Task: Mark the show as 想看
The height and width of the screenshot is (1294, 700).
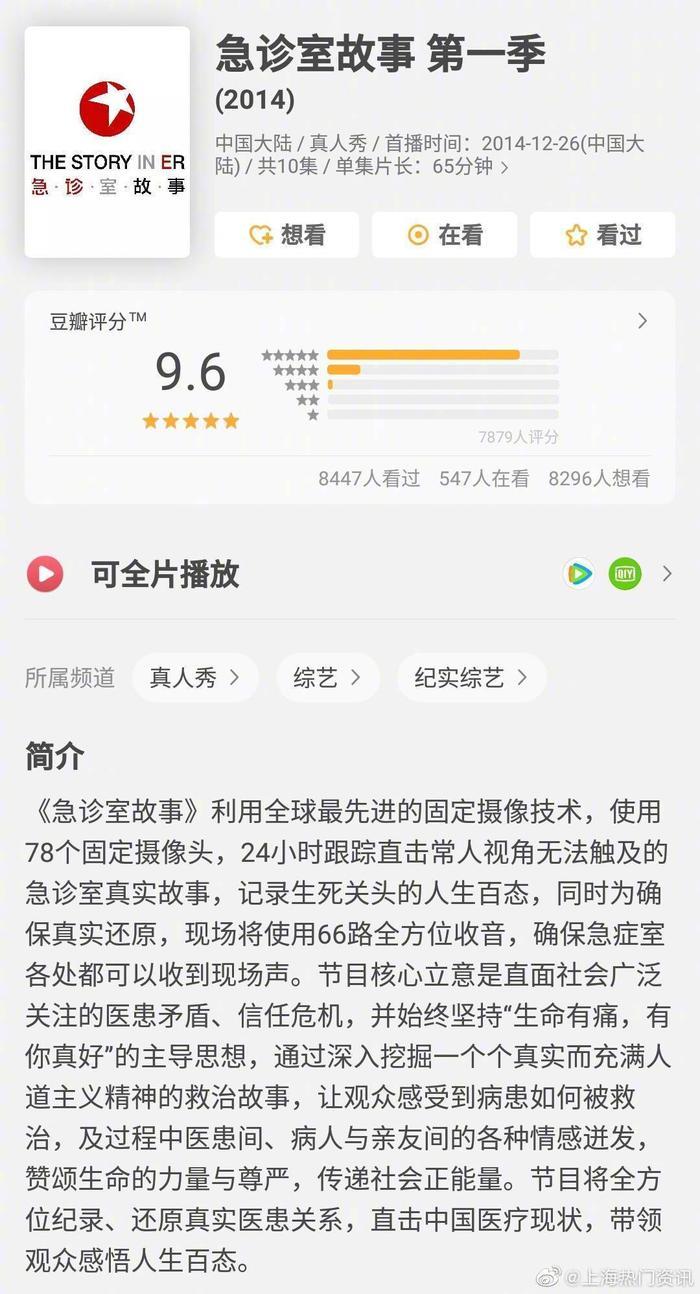Action: click(287, 235)
